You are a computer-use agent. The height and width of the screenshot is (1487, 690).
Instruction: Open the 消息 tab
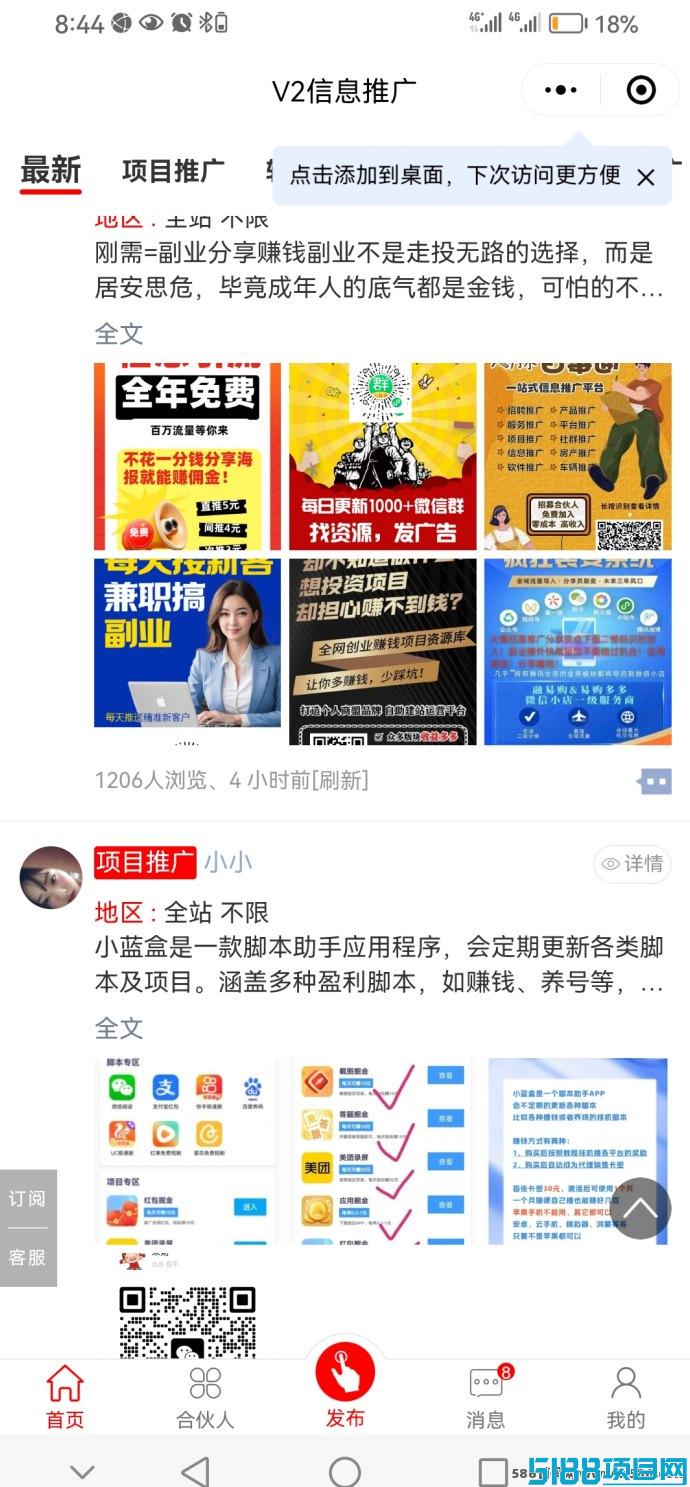[486, 1397]
